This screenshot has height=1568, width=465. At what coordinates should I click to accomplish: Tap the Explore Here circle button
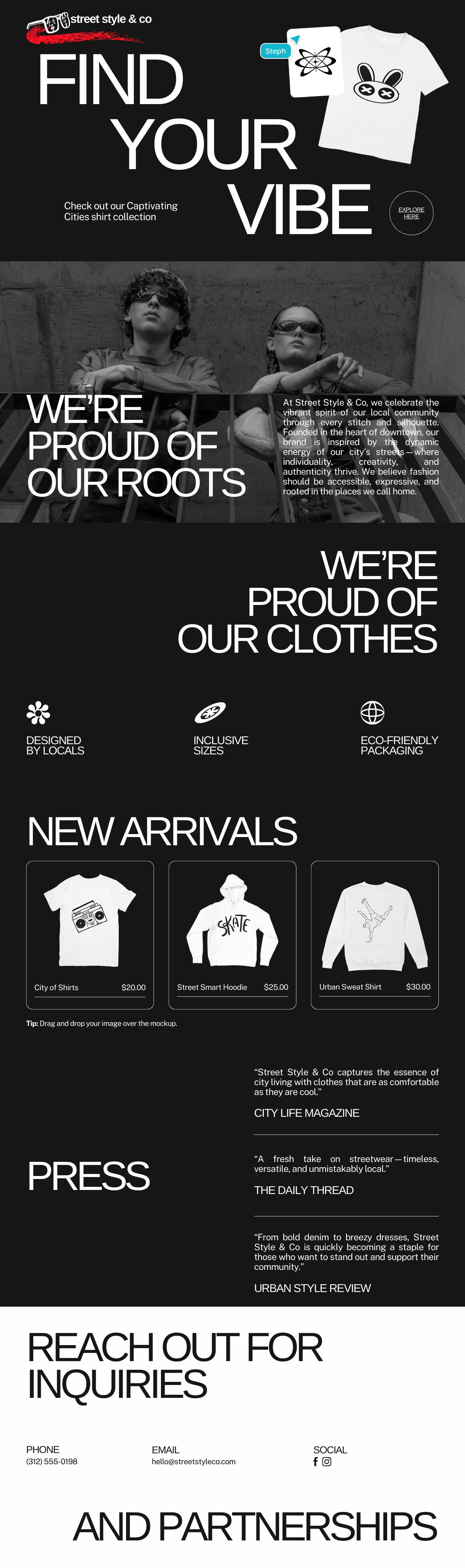tap(411, 213)
